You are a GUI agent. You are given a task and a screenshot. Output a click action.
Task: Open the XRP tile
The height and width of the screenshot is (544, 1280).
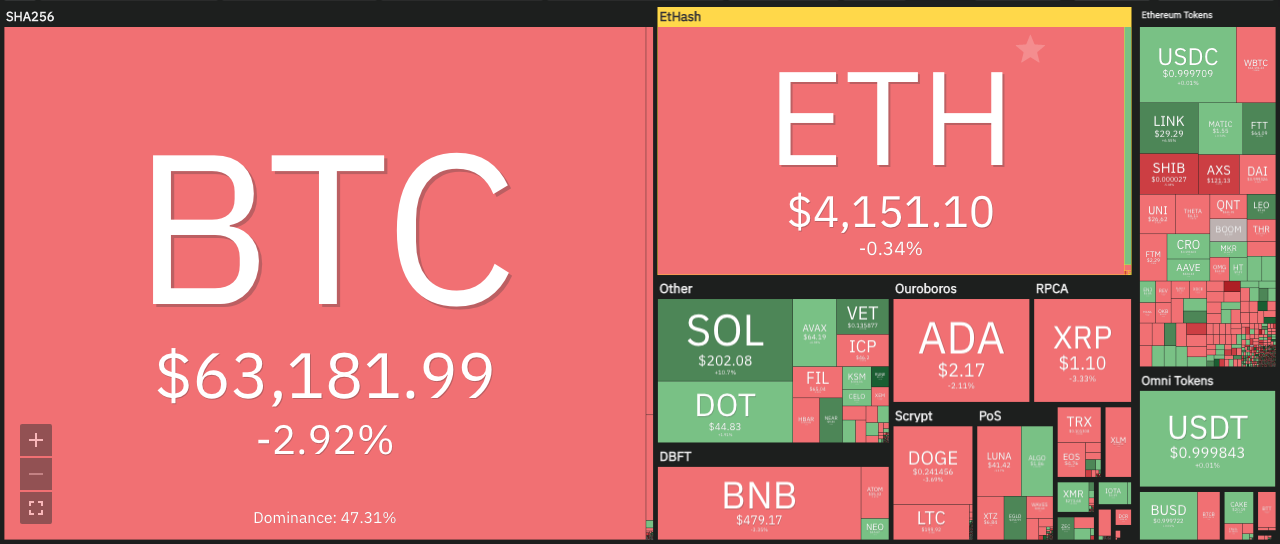1082,350
